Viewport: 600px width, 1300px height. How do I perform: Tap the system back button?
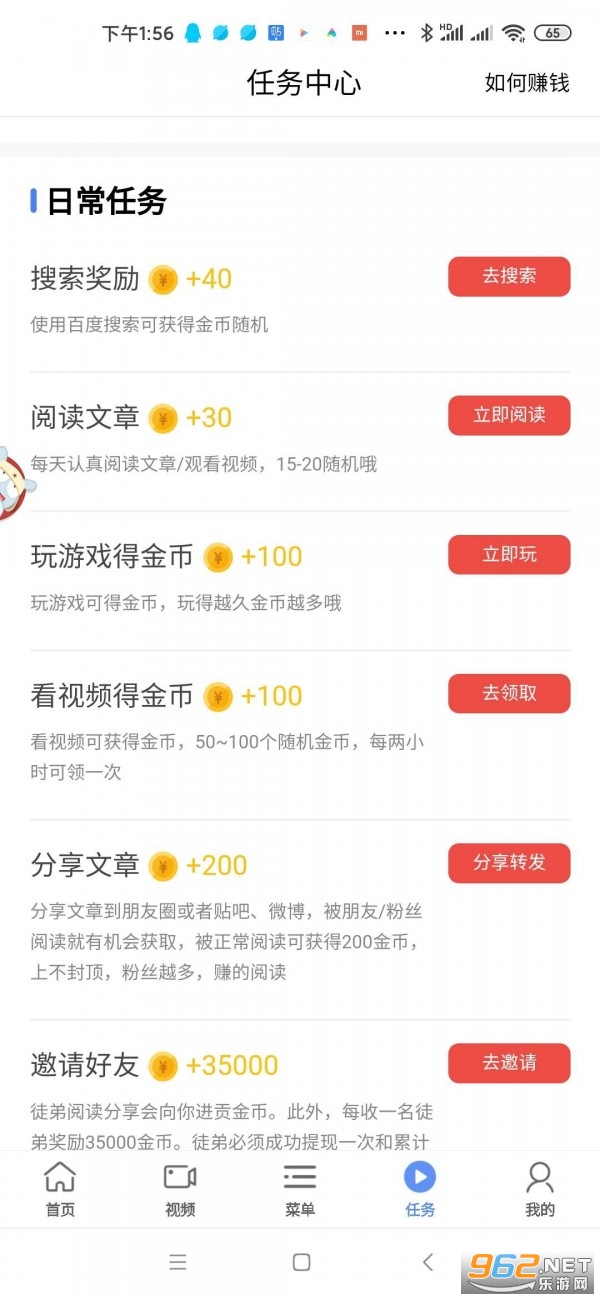pos(428,1263)
